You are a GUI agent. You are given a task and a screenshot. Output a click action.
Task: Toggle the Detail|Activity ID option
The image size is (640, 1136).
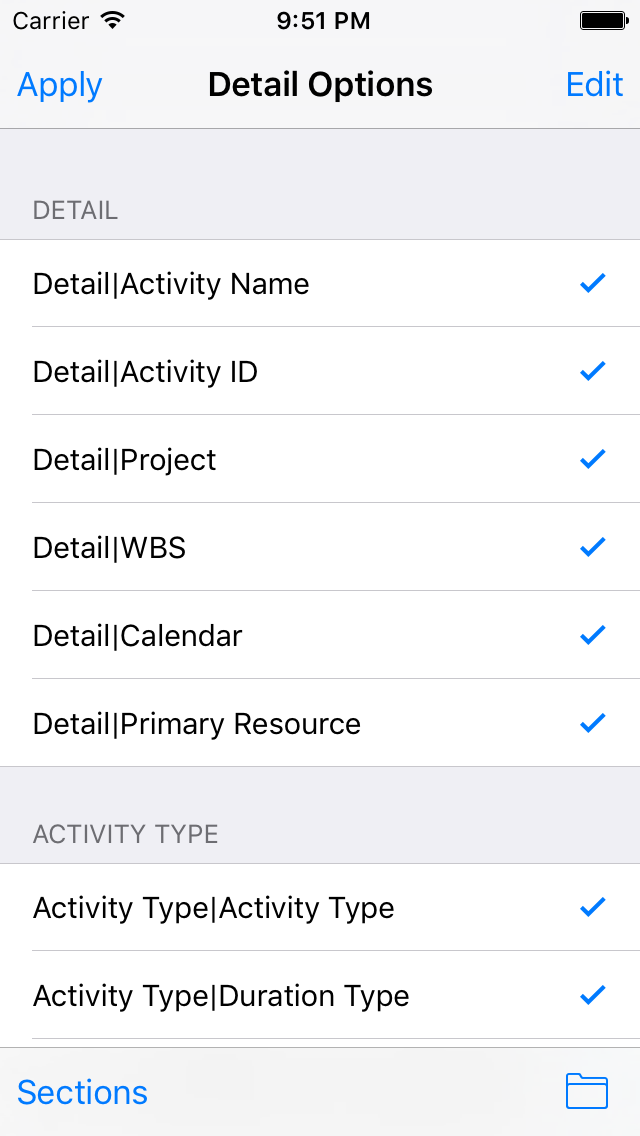click(320, 372)
